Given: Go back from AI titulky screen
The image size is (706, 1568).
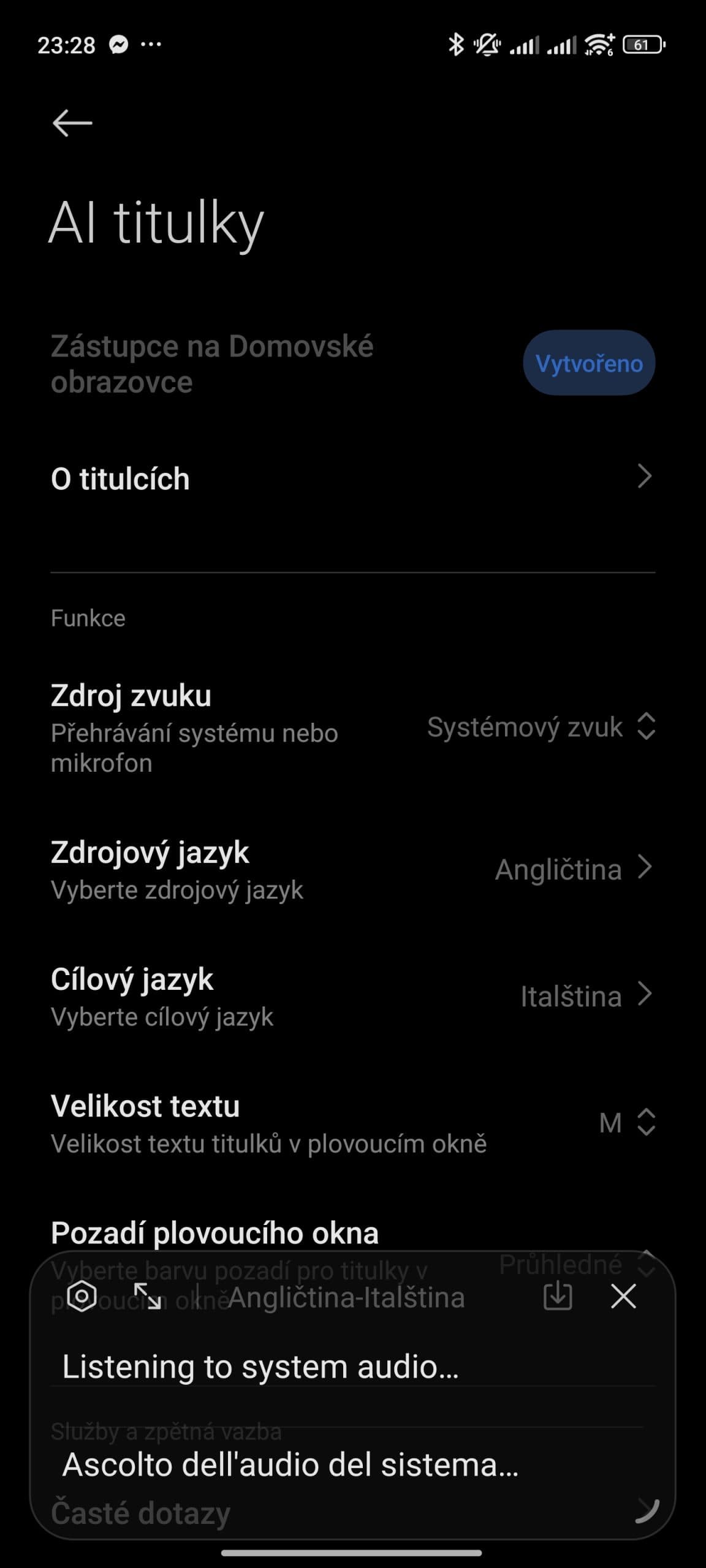Looking at the screenshot, I should [72, 123].
